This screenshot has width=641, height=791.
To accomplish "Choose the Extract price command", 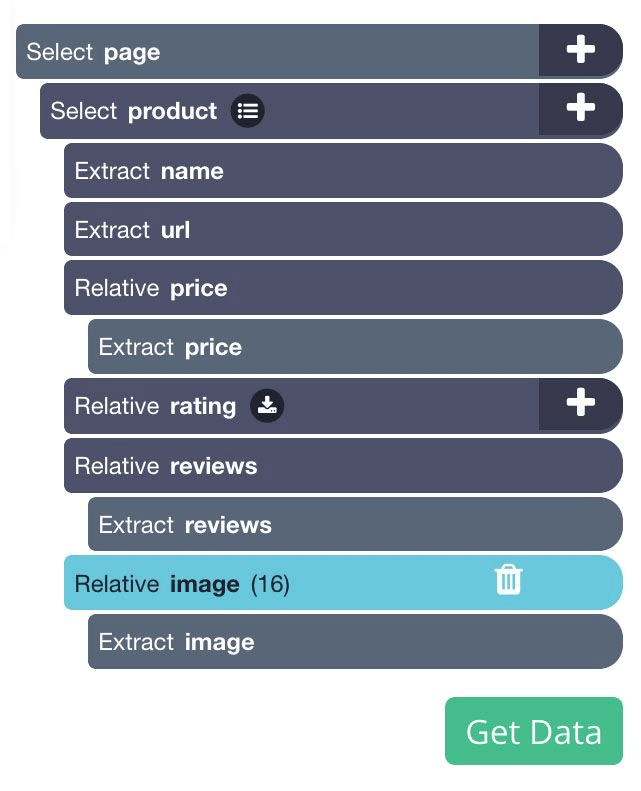I will click(x=354, y=348).
